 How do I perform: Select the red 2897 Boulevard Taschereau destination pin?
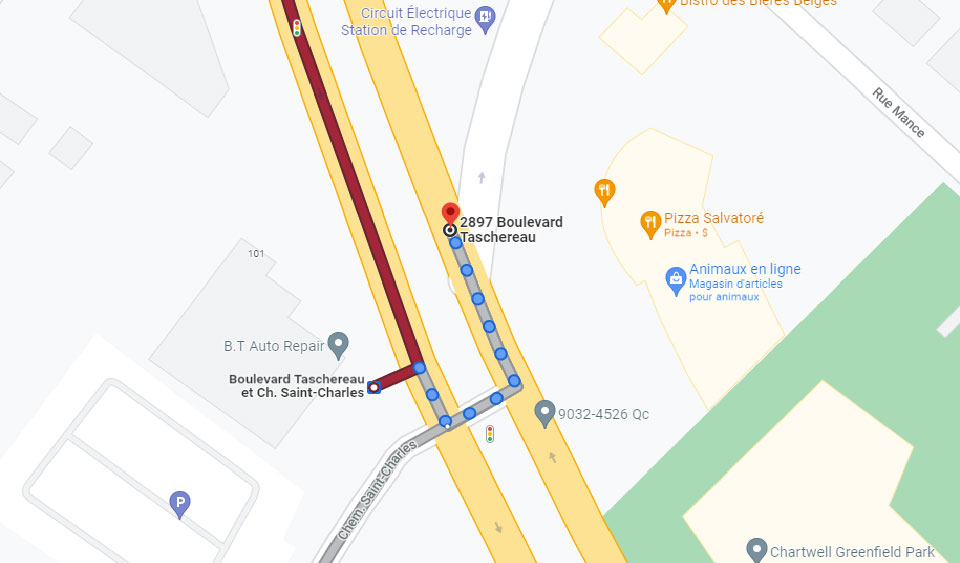pyautogui.click(x=450, y=215)
